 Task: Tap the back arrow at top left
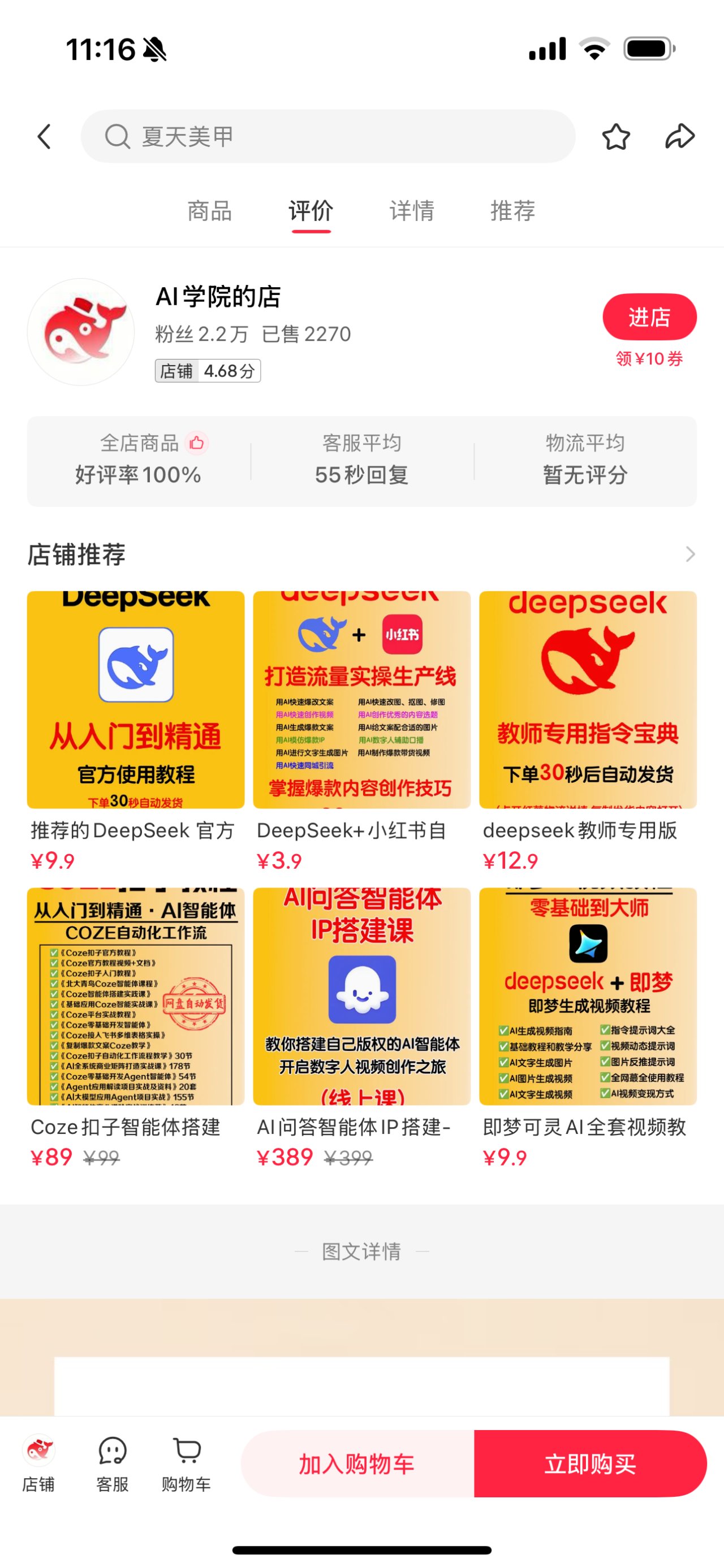coord(44,136)
